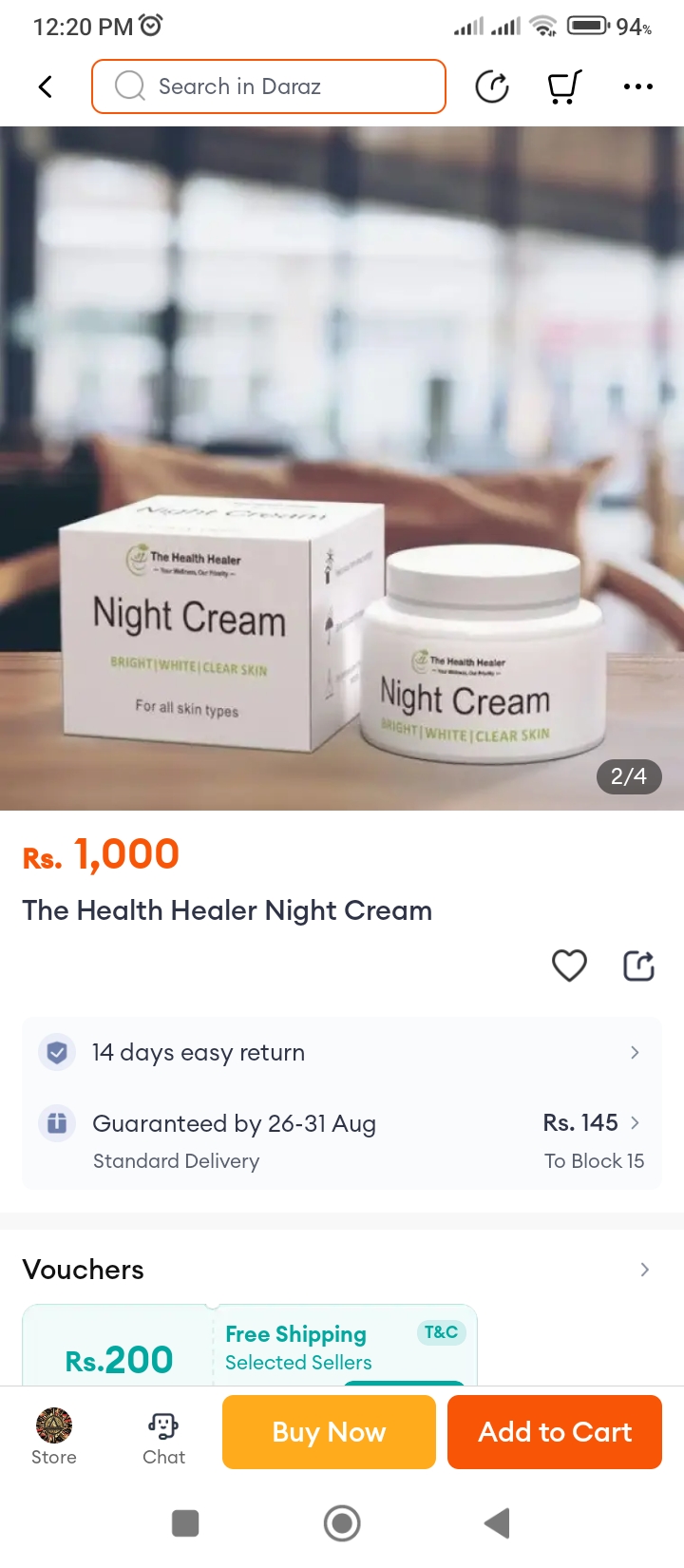Open the three-dot overflow menu
This screenshot has width=684, height=1568.
637,86
